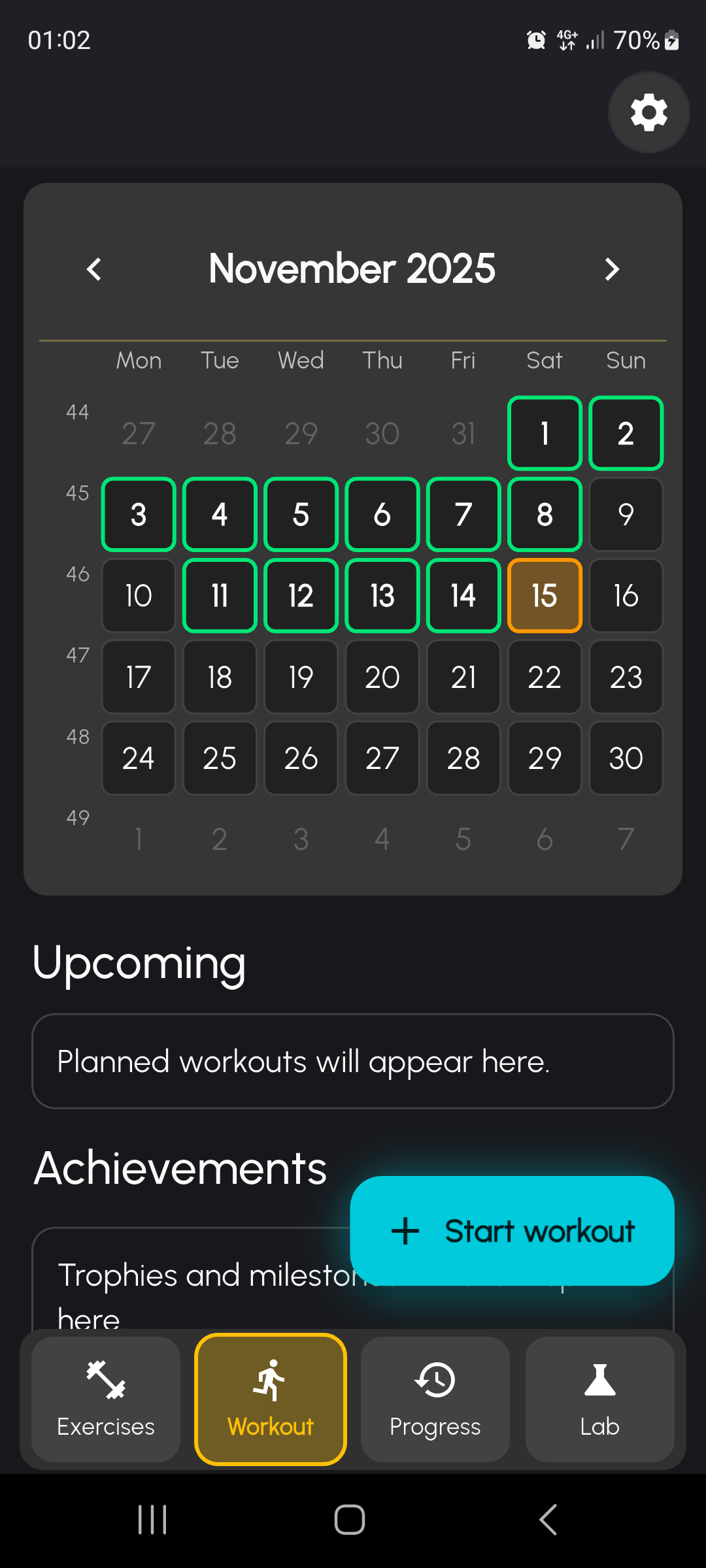Screen dimensions: 706x1568
Task: Select November 15 on the calendar
Action: (545, 596)
